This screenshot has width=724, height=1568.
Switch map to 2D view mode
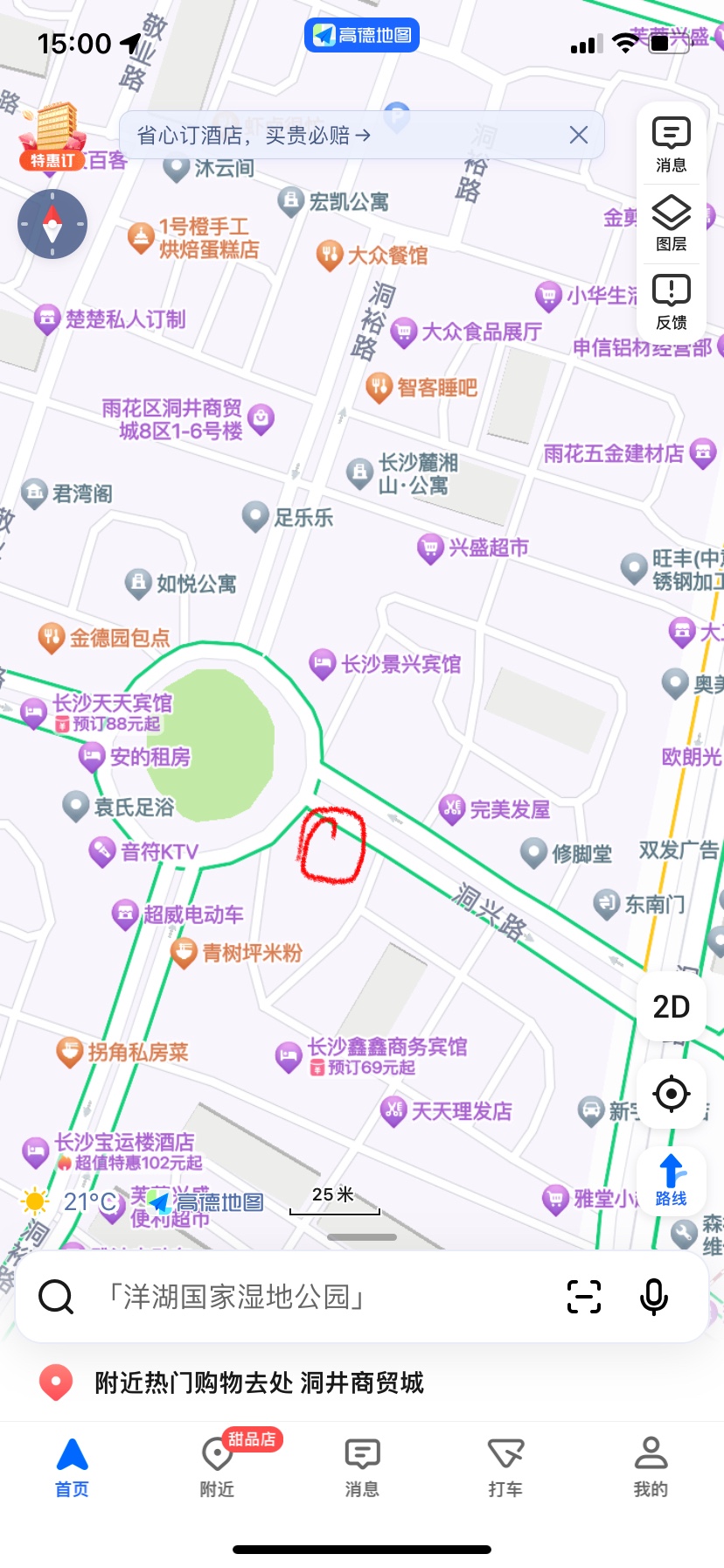pos(672,1007)
